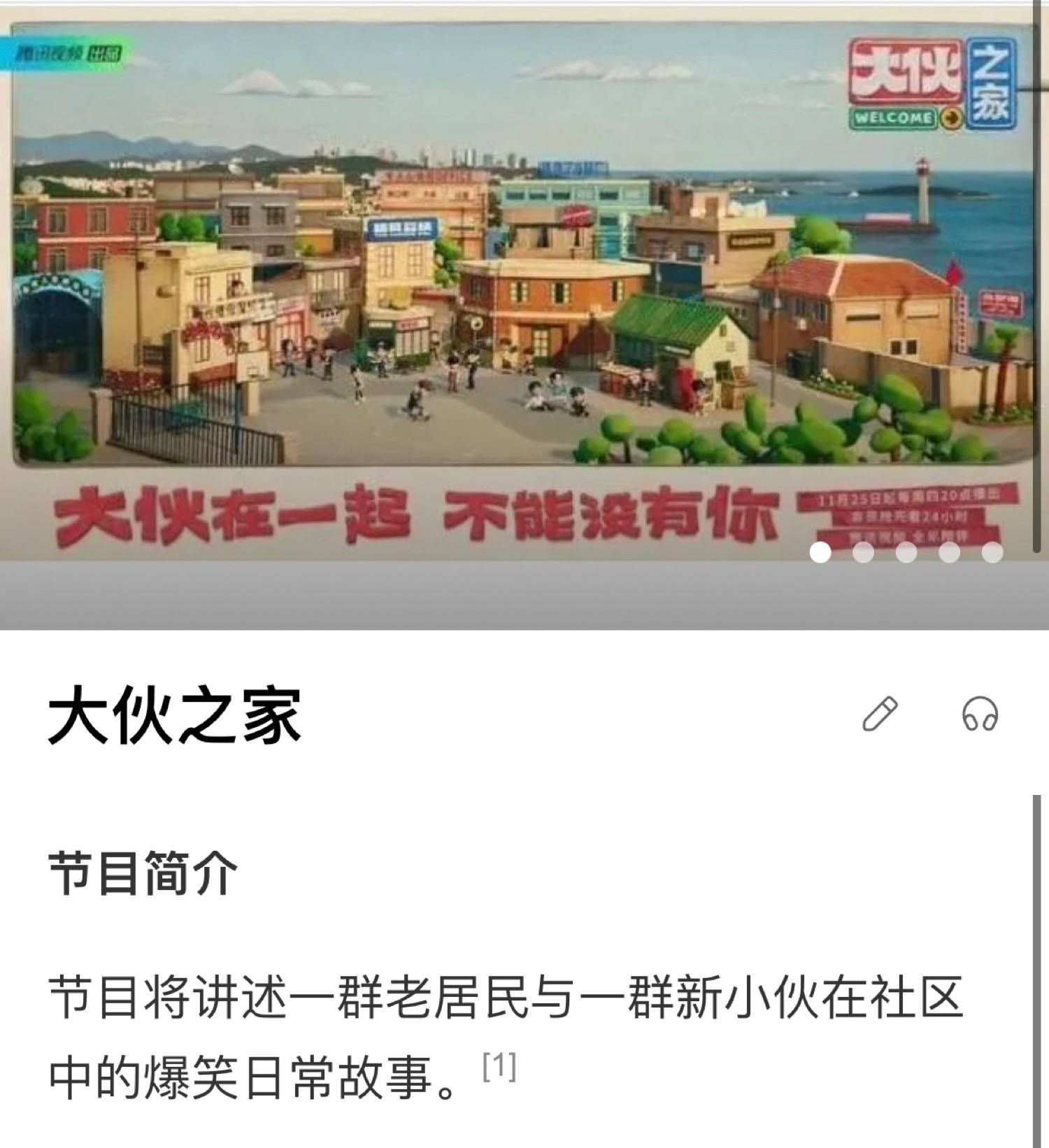Open the 大伙之家 poster image

point(523,280)
